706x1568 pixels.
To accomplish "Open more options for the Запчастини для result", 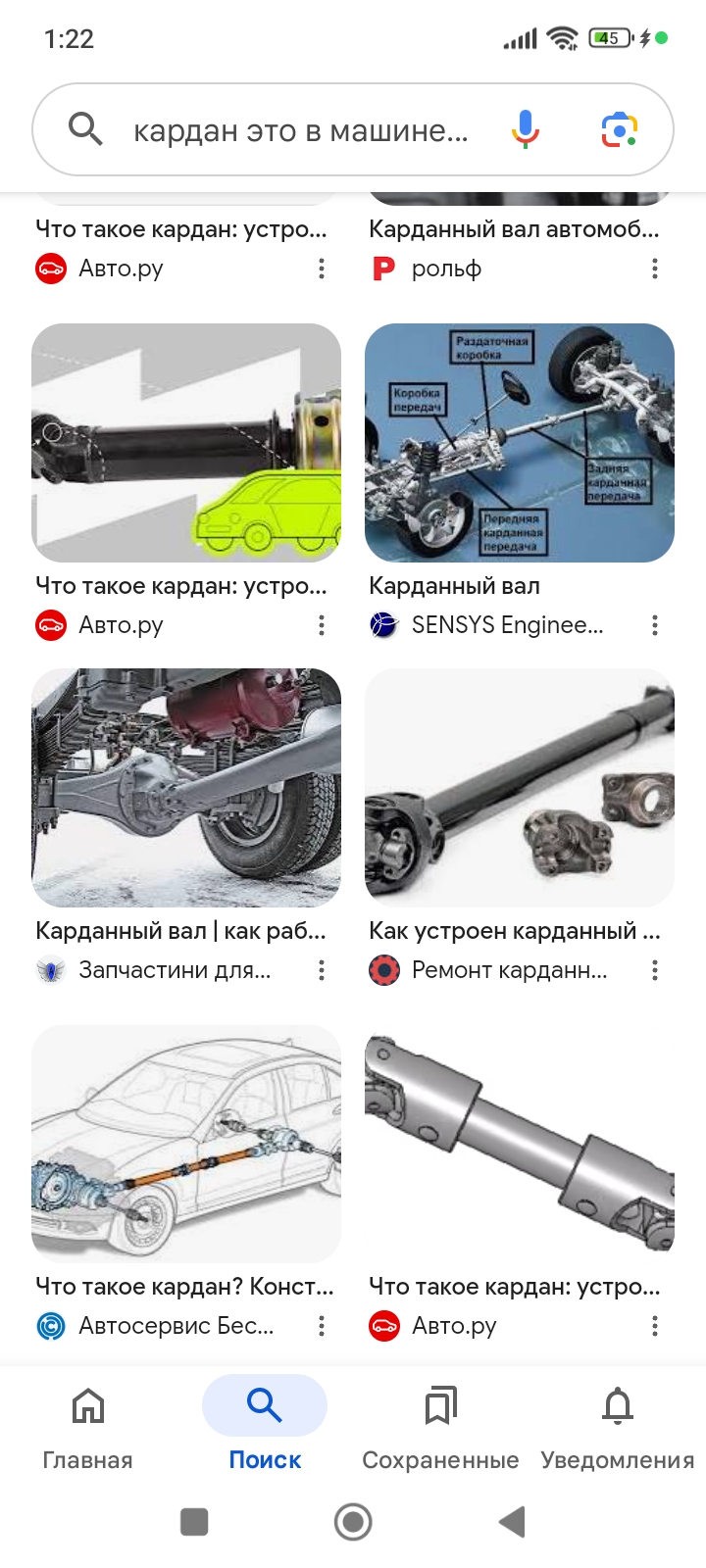I will tap(322, 970).
